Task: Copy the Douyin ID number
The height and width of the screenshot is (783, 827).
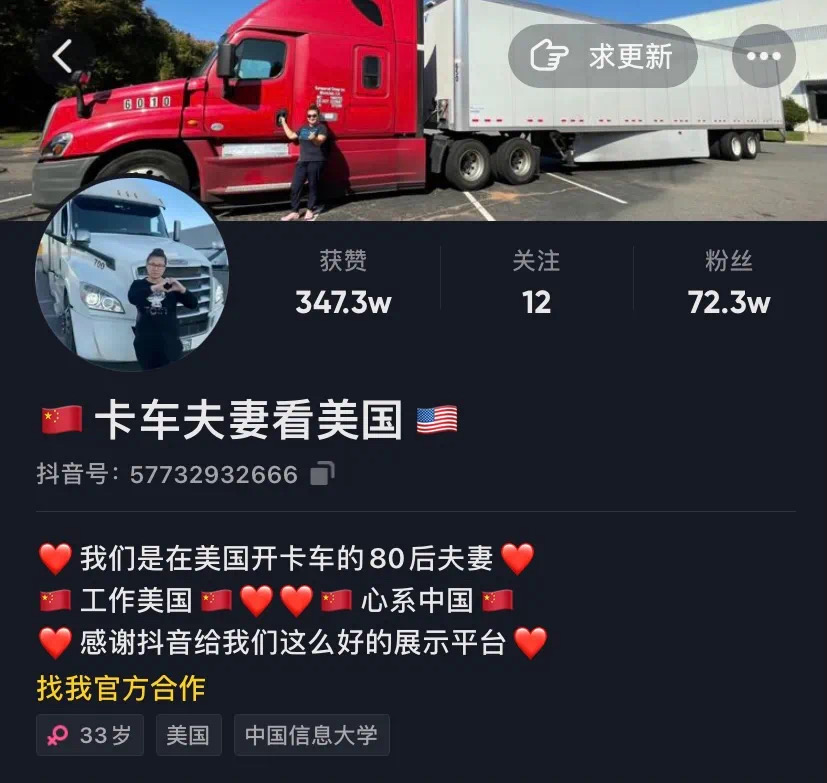Action: coord(322,474)
